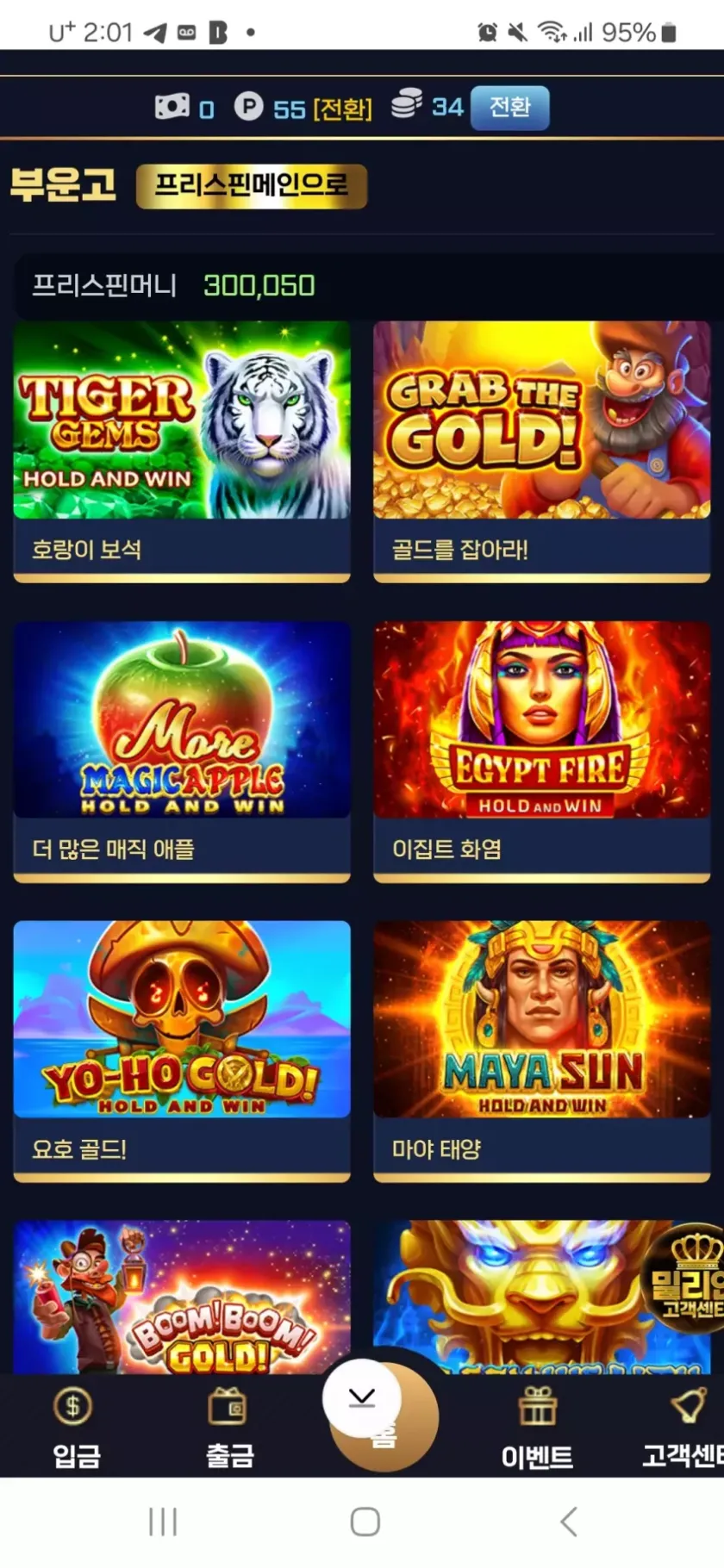Collapse the menu with the down chevron
Image resolution: width=724 pixels, height=1568 pixels.
pyautogui.click(x=362, y=1398)
